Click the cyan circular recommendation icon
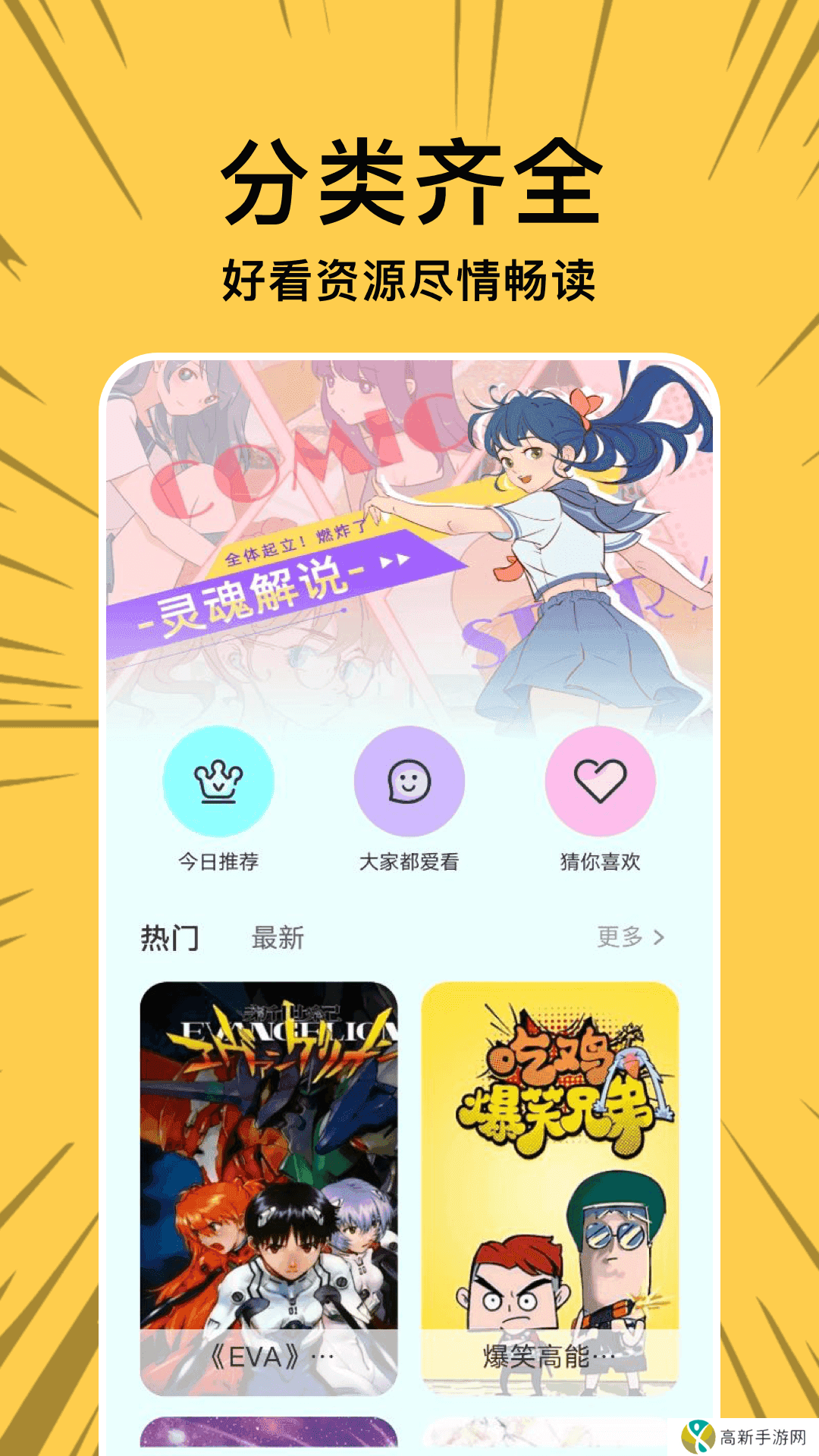The image size is (819, 1456). [x=218, y=783]
